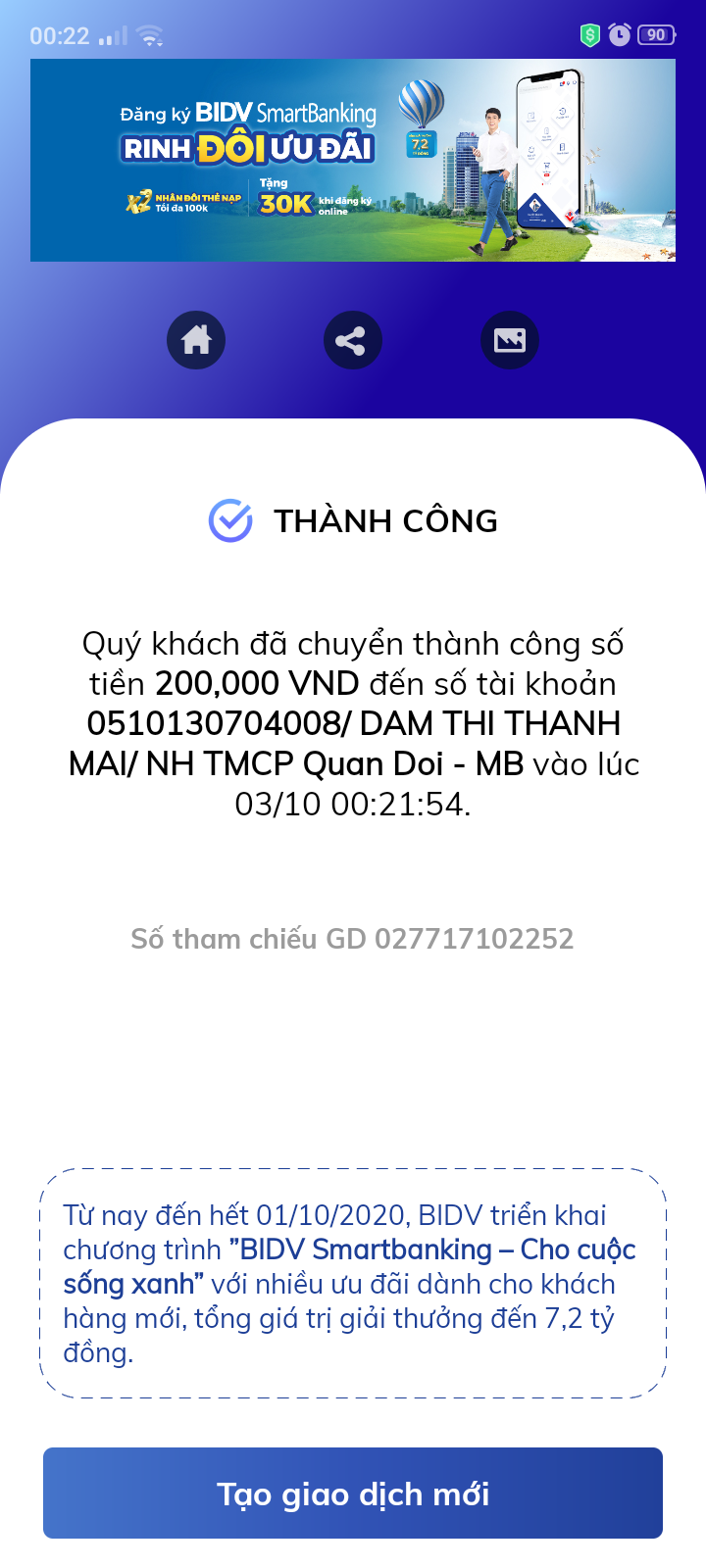The width and height of the screenshot is (706, 1568).
Task: Save receipt as image icon
Action: pyautogui.click(x=510, y=340)
